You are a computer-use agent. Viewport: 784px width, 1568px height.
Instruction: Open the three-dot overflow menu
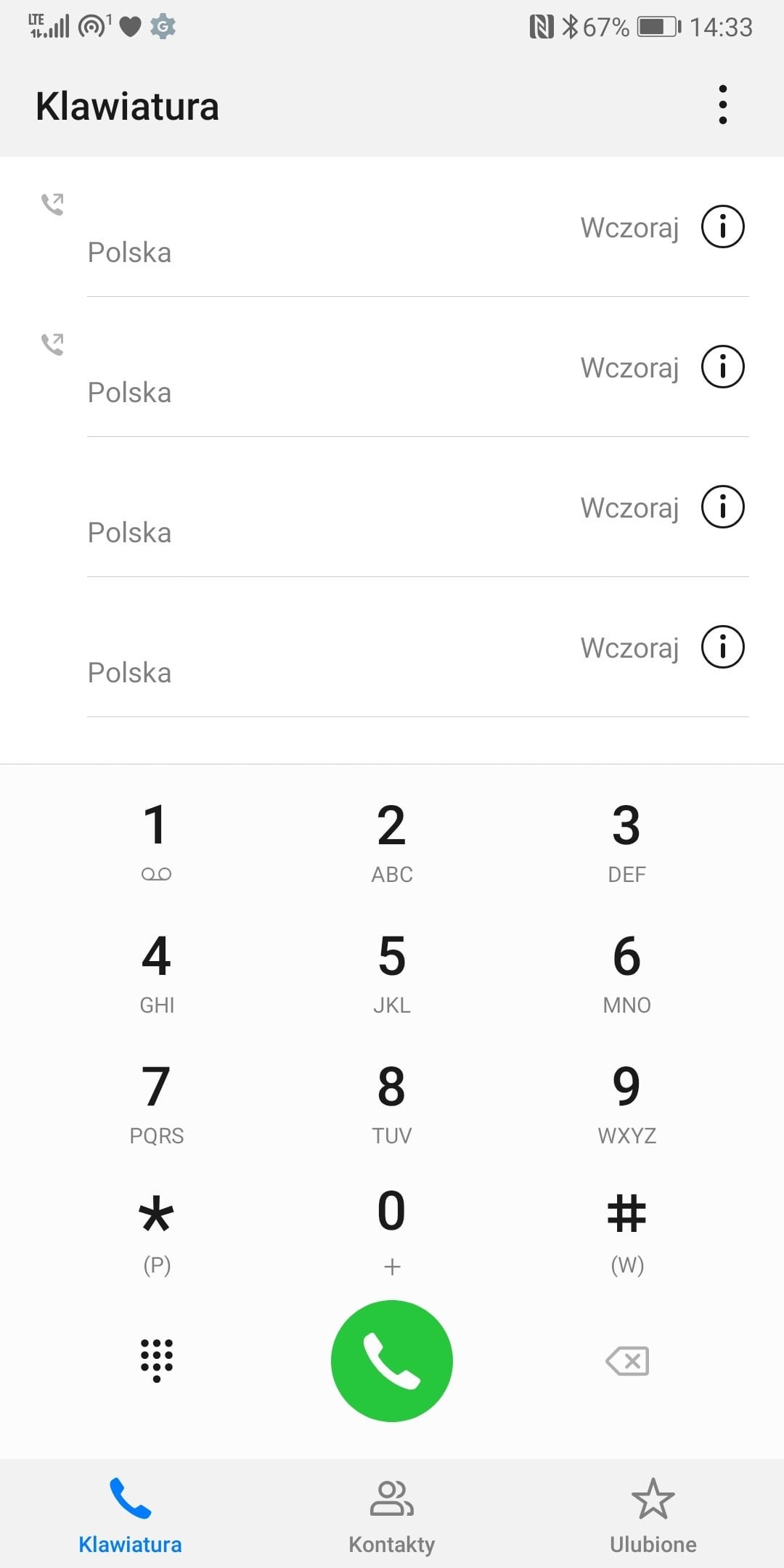coord(722,105)
